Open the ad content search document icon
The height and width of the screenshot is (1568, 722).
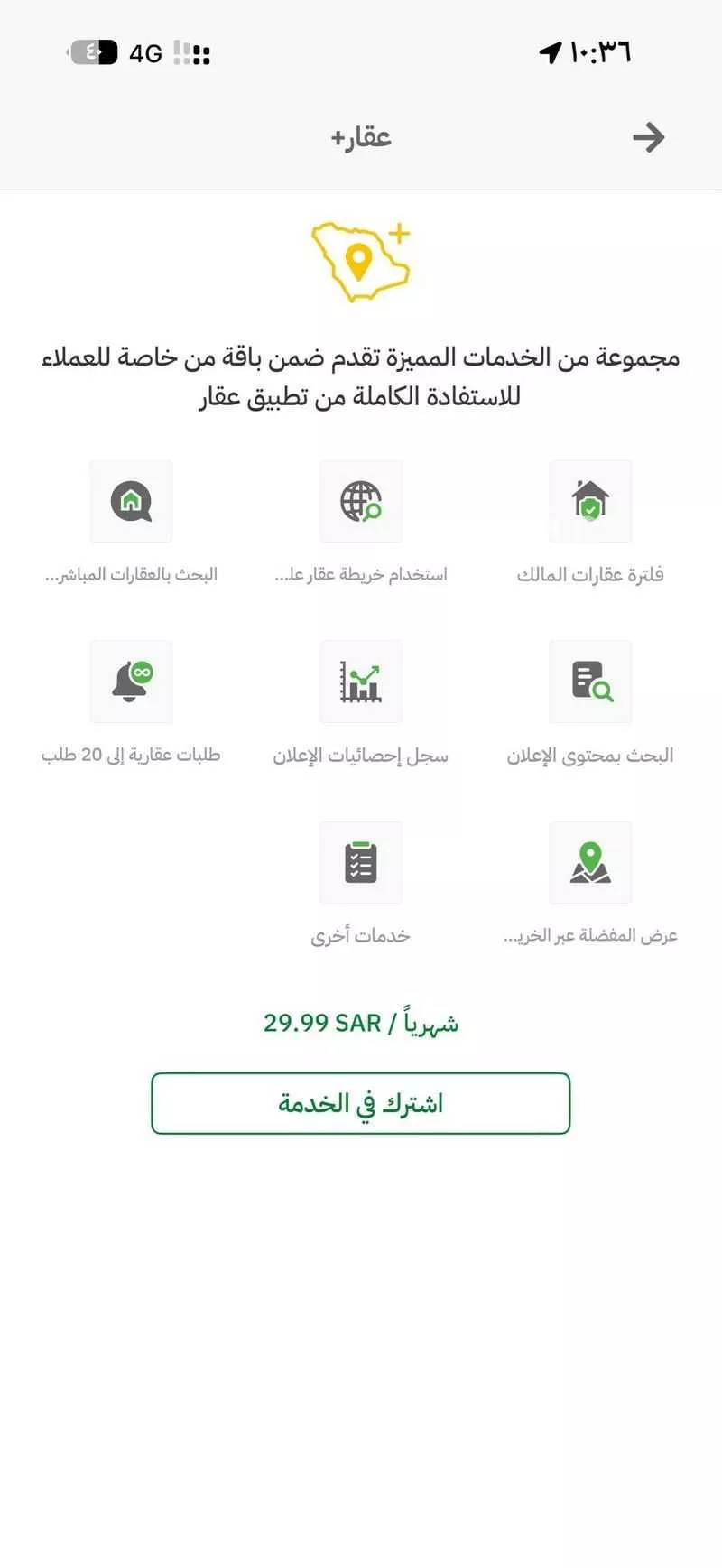[x=589, y=682]
